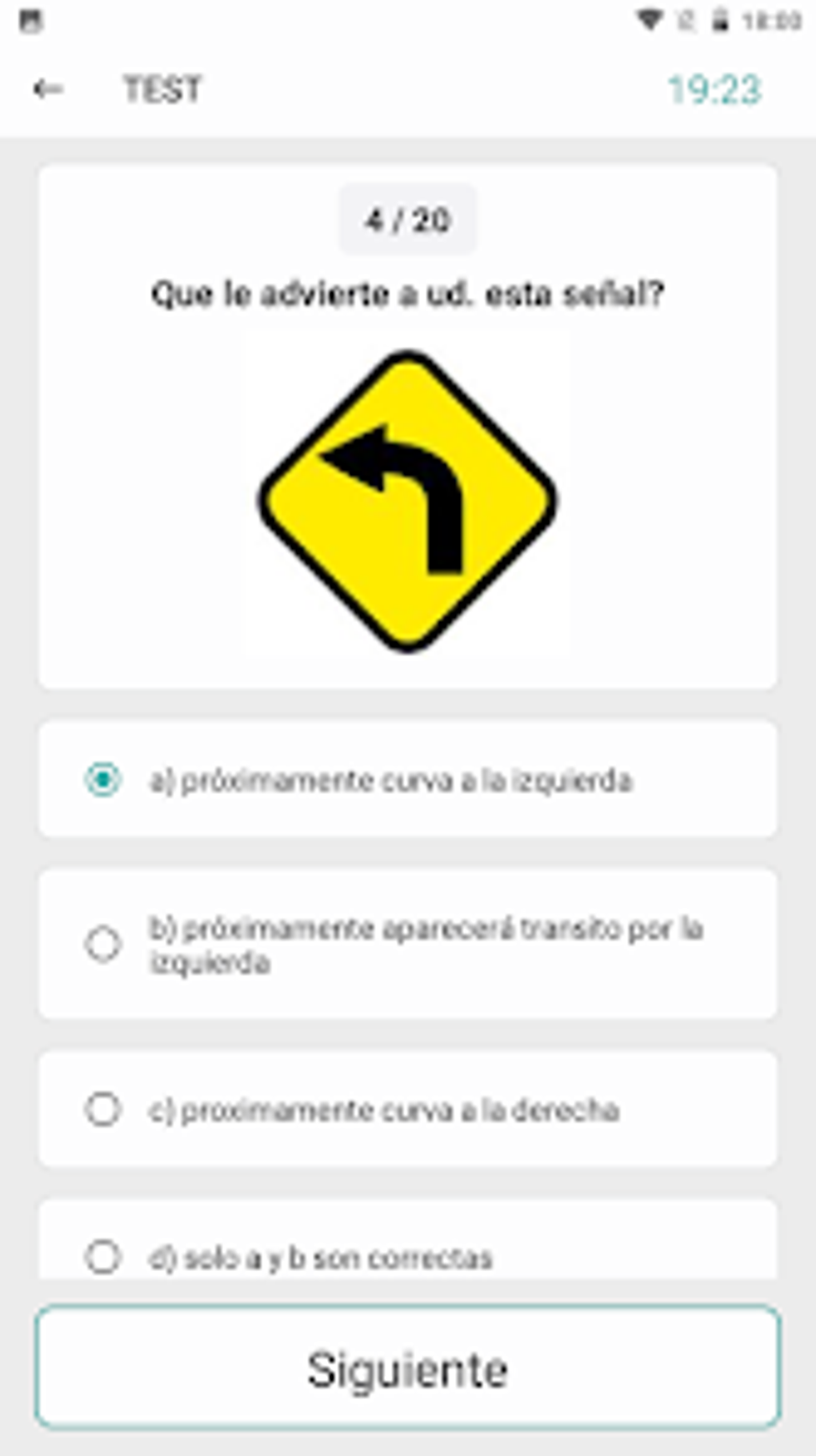Click the TEST title in the header
The width and height of the screenshot is (816, 1456).
click(x=161, y=89)
